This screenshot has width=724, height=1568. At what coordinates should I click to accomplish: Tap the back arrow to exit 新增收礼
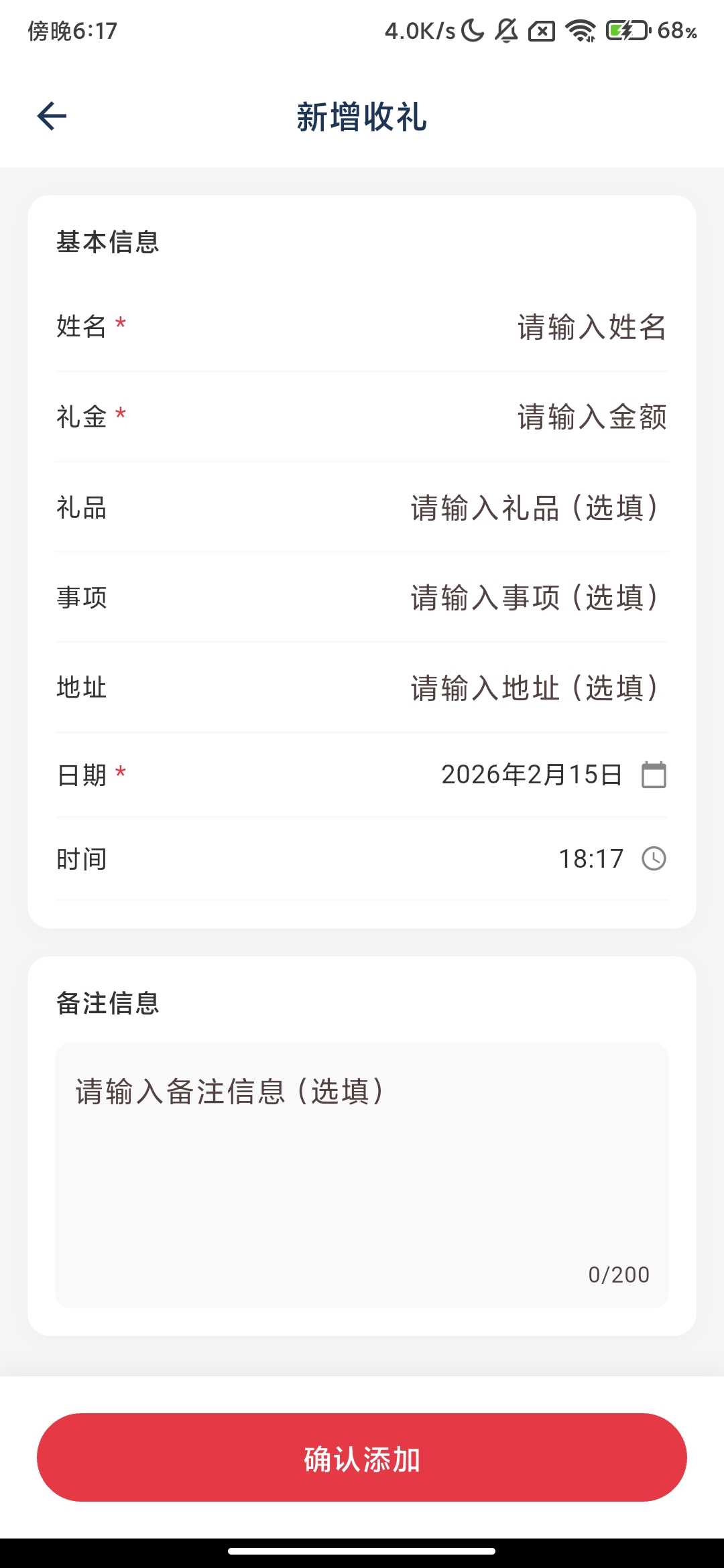51,115
